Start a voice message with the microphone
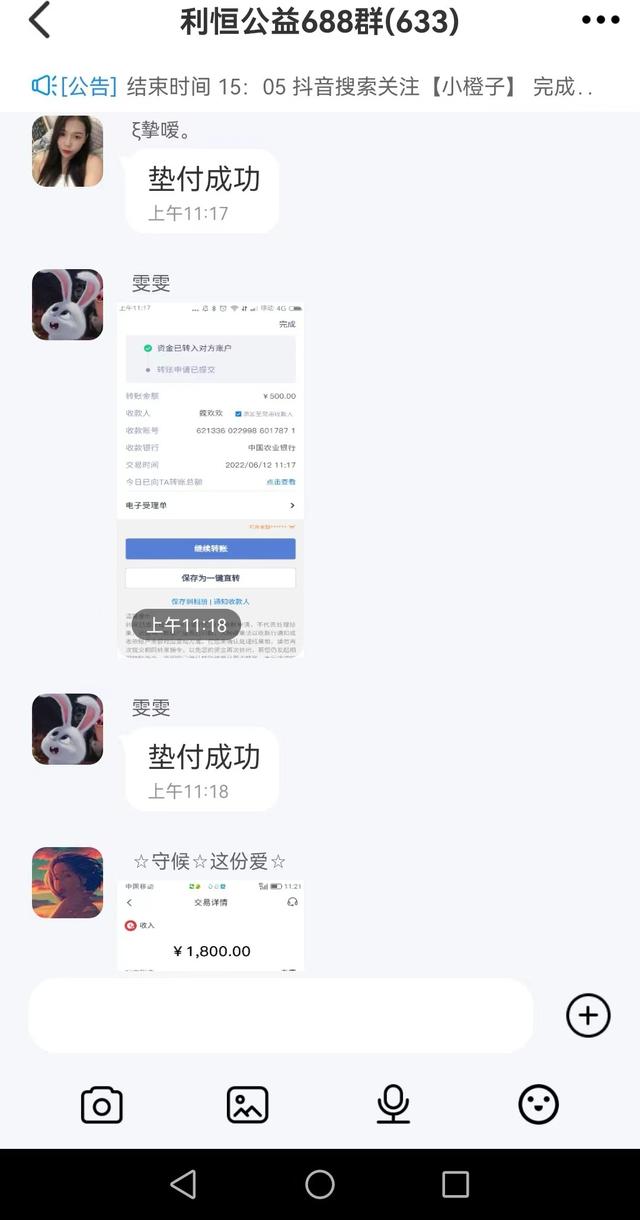The height and width of the screenshot is (1220, 640). 393,1105
